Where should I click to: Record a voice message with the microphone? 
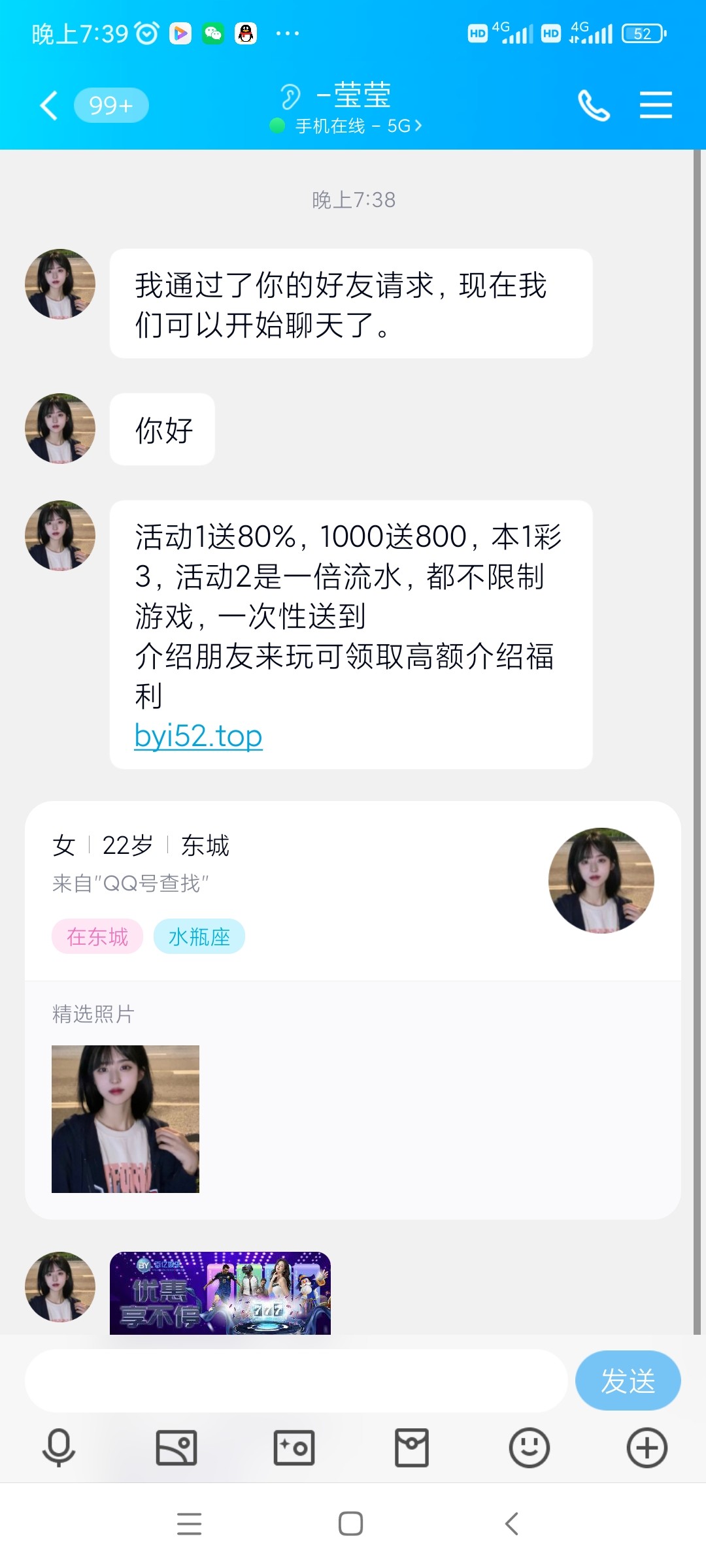click(59, 1448)
